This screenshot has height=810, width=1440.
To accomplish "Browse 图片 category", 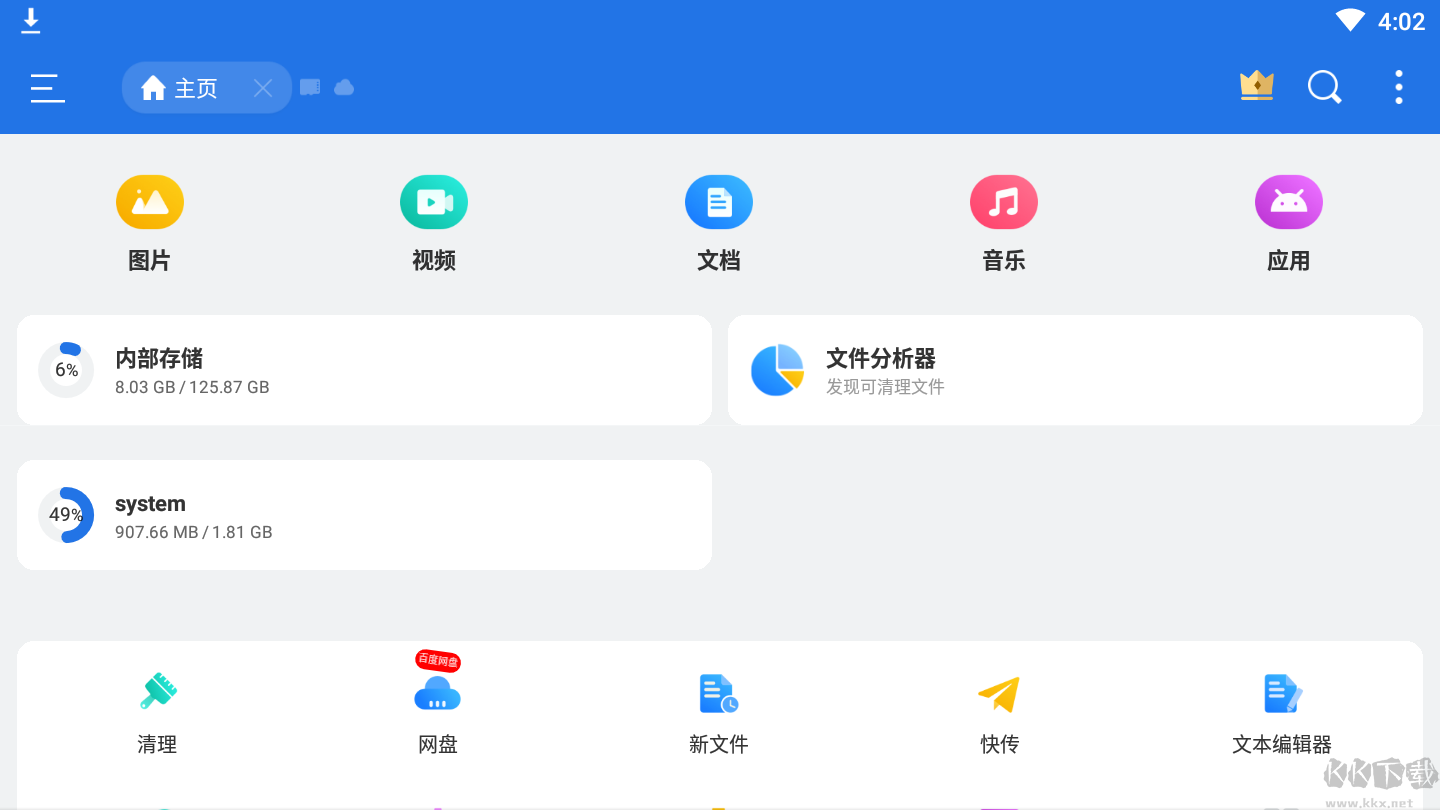I will coord(150,222).
